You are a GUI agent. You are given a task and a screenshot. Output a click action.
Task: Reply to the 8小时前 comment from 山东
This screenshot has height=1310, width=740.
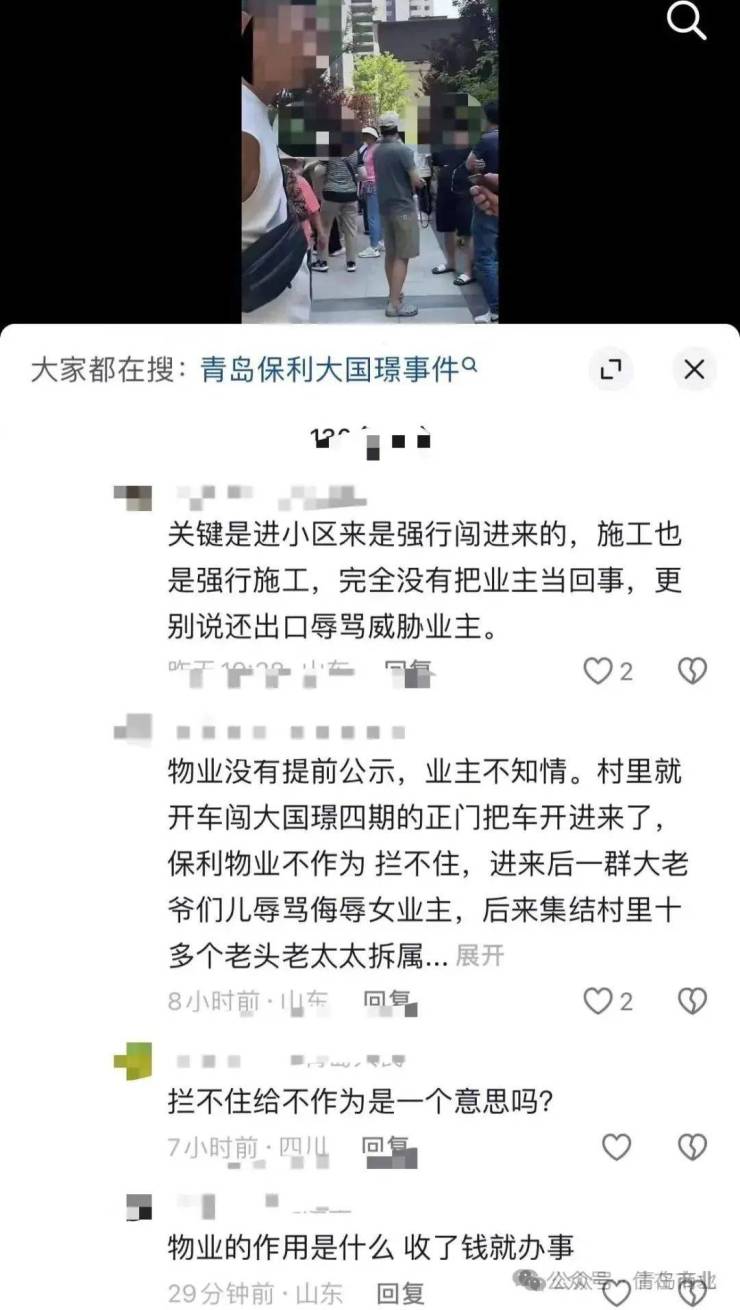click(x=385, y=1001)
